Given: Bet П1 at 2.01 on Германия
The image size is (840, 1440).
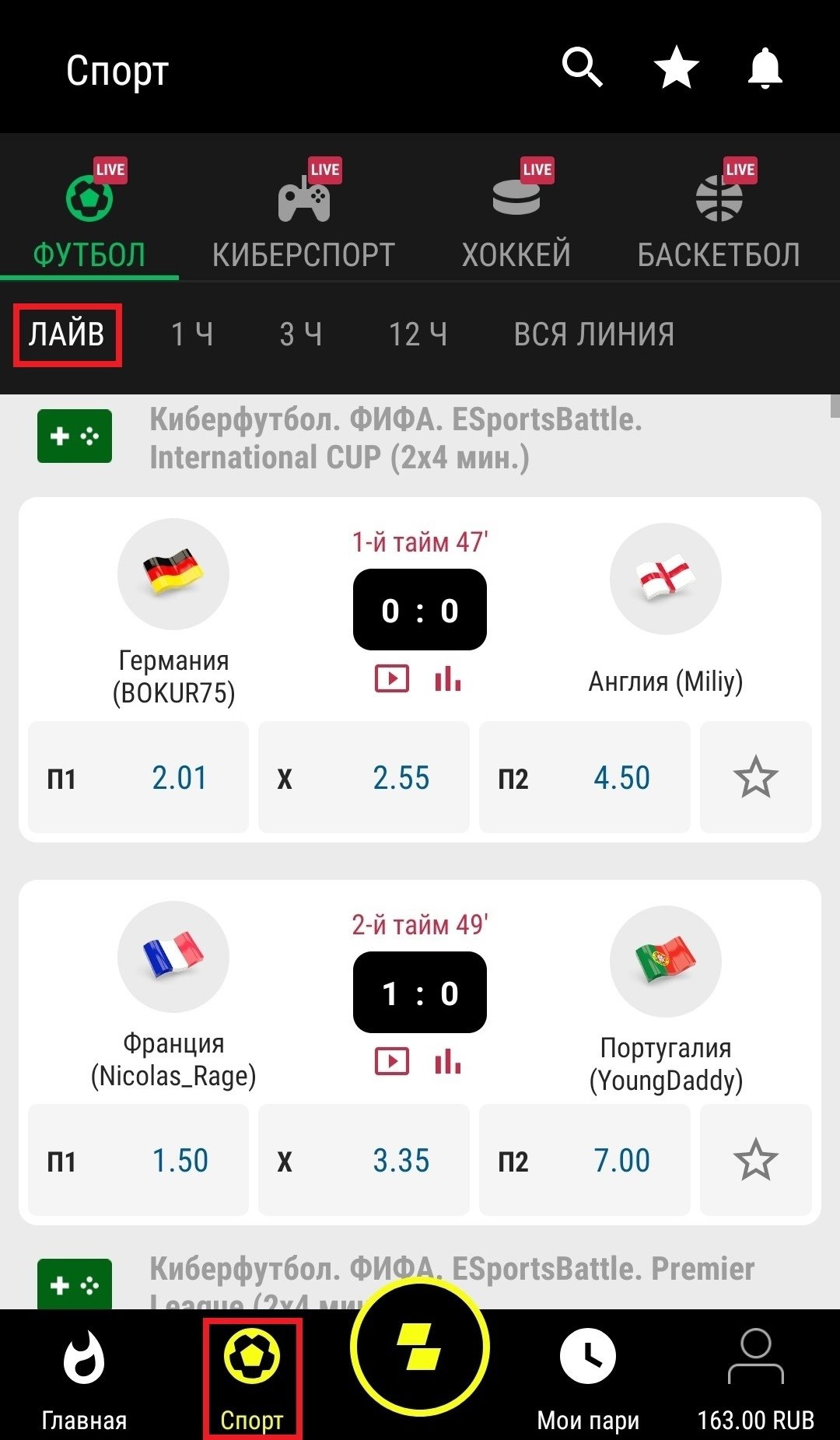Looking at the screenshot, I should pyautogui.click(x=138, y=777).
